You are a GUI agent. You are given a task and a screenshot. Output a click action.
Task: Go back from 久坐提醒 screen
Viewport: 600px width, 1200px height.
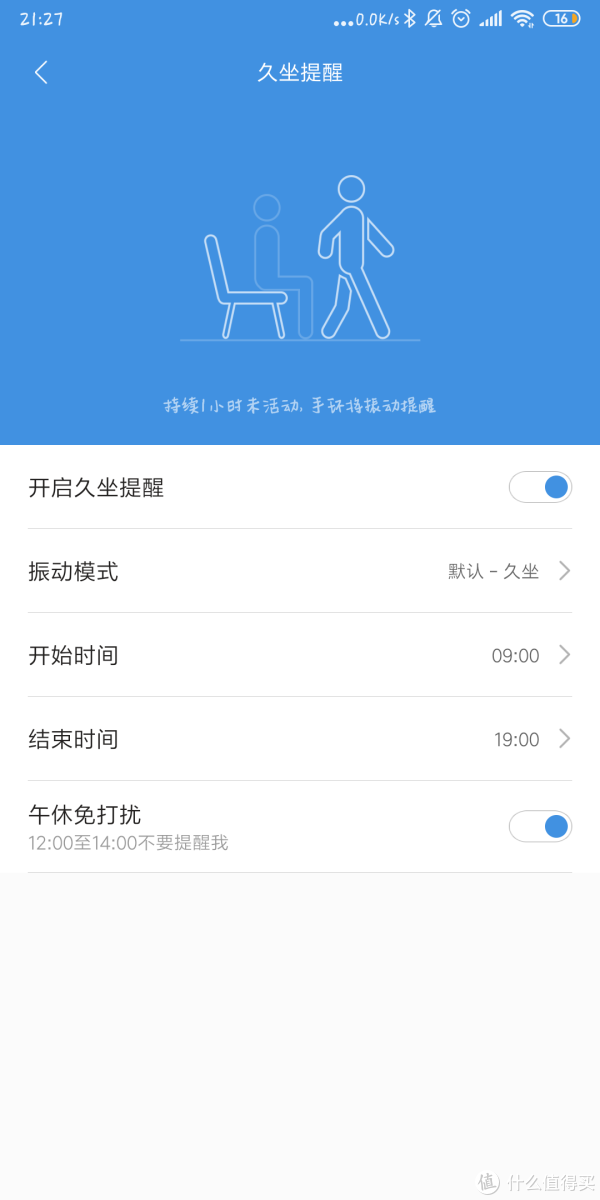41,72
